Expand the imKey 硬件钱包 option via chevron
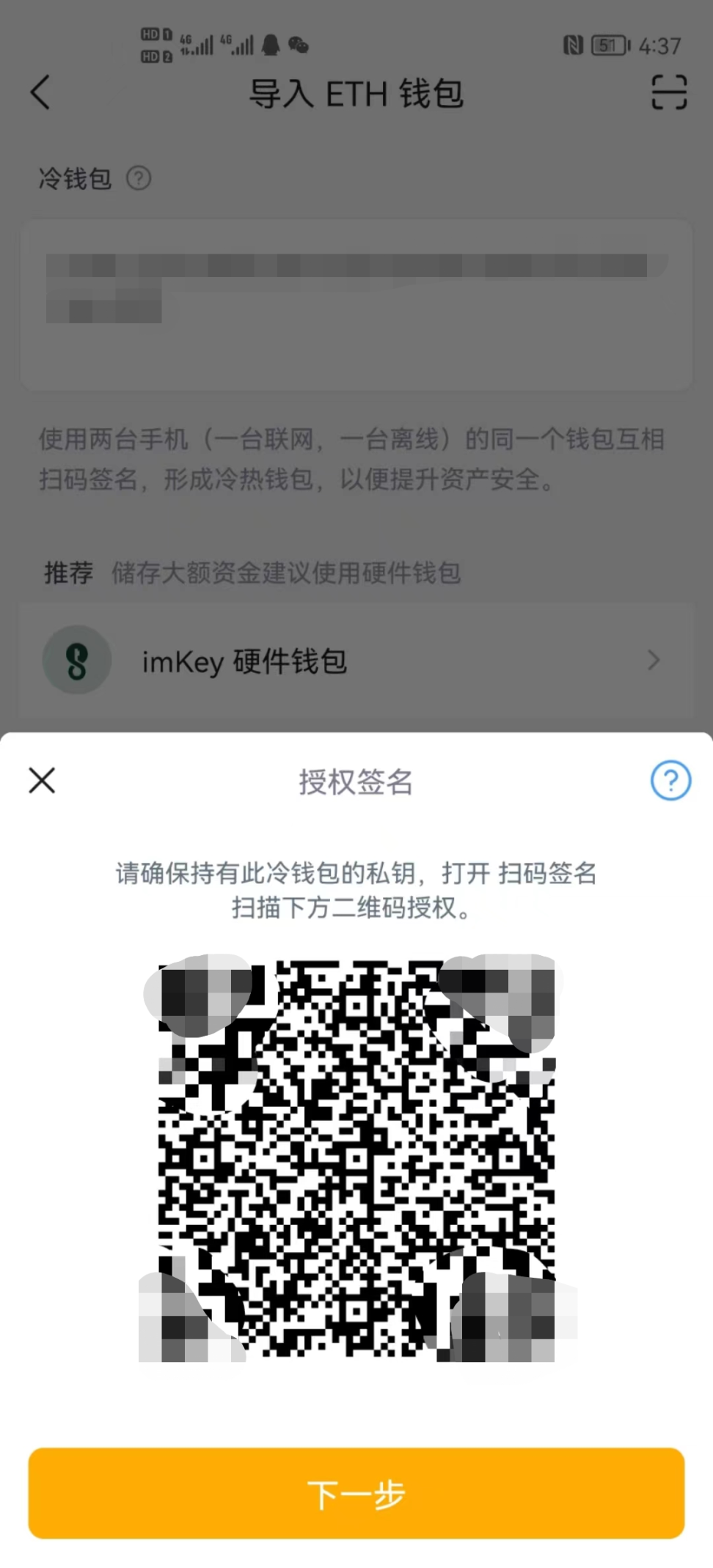 pos(653,660)
